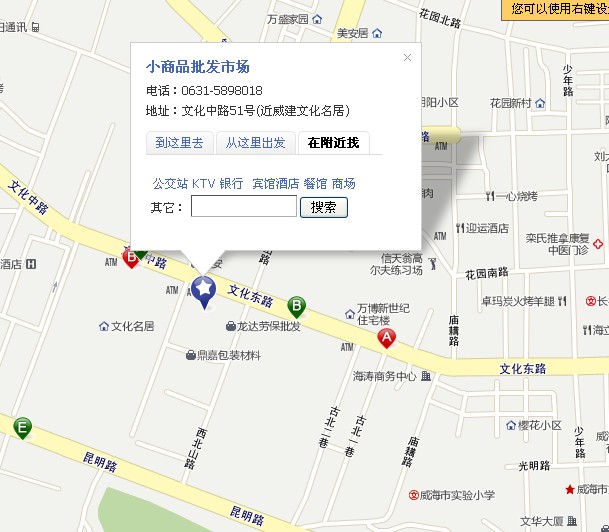The image size is (609, 532).
Task: Focus the 其它 nearby search field
Action: 244,207
